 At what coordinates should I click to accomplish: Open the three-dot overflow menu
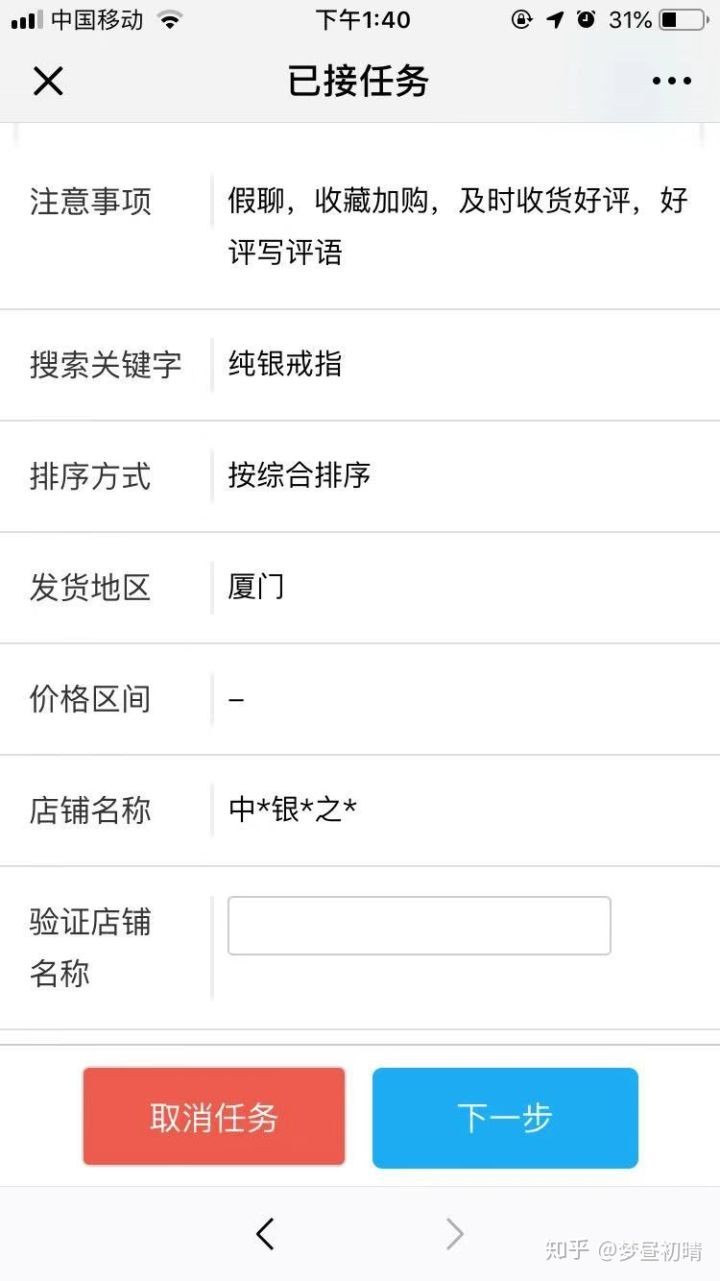pyautogui.click(x=671, y=81)
